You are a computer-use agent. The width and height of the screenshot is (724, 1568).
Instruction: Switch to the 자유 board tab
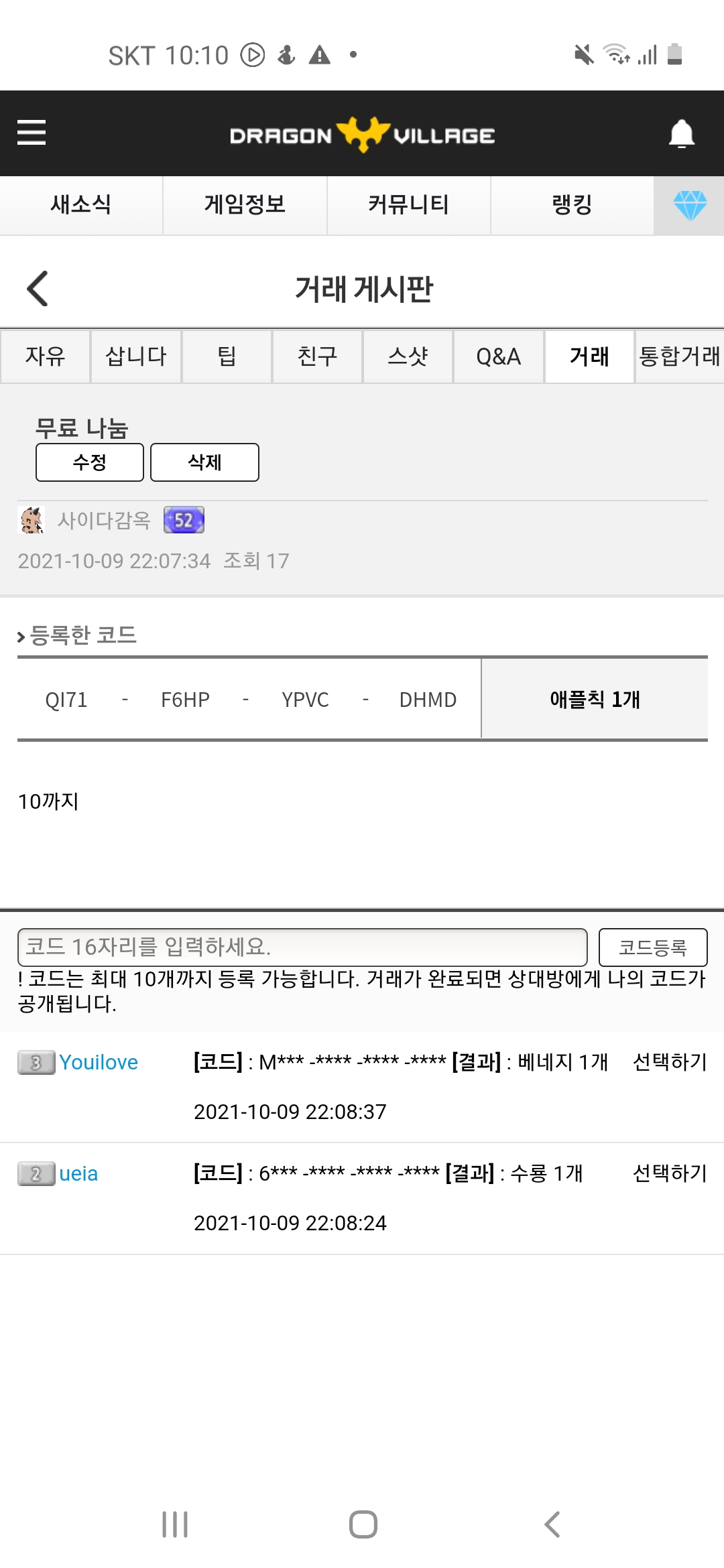pos(46,356)
